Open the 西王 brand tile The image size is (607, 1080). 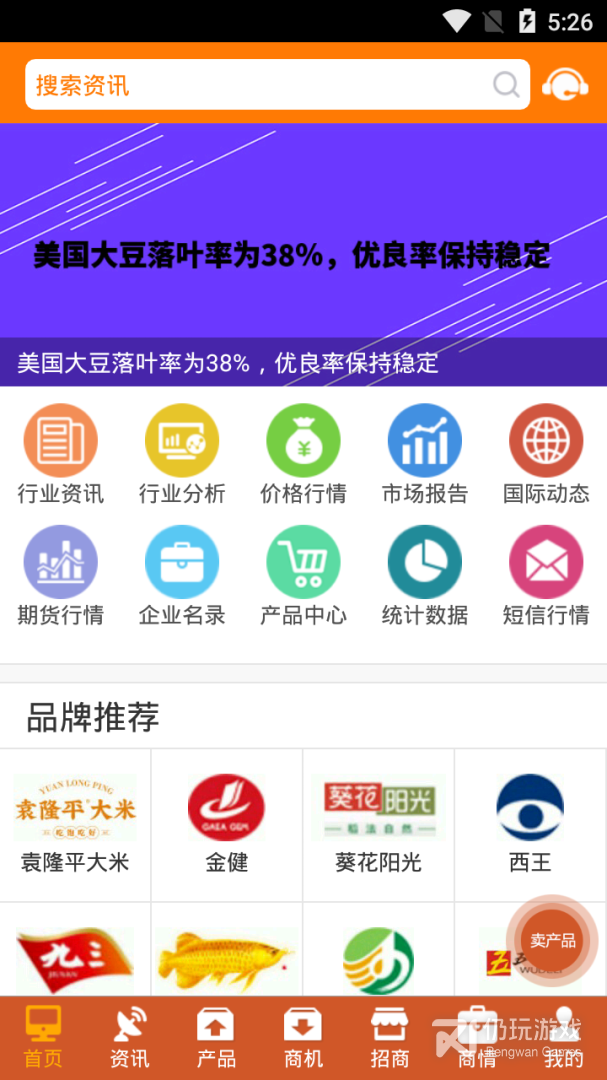click(531, 825)
